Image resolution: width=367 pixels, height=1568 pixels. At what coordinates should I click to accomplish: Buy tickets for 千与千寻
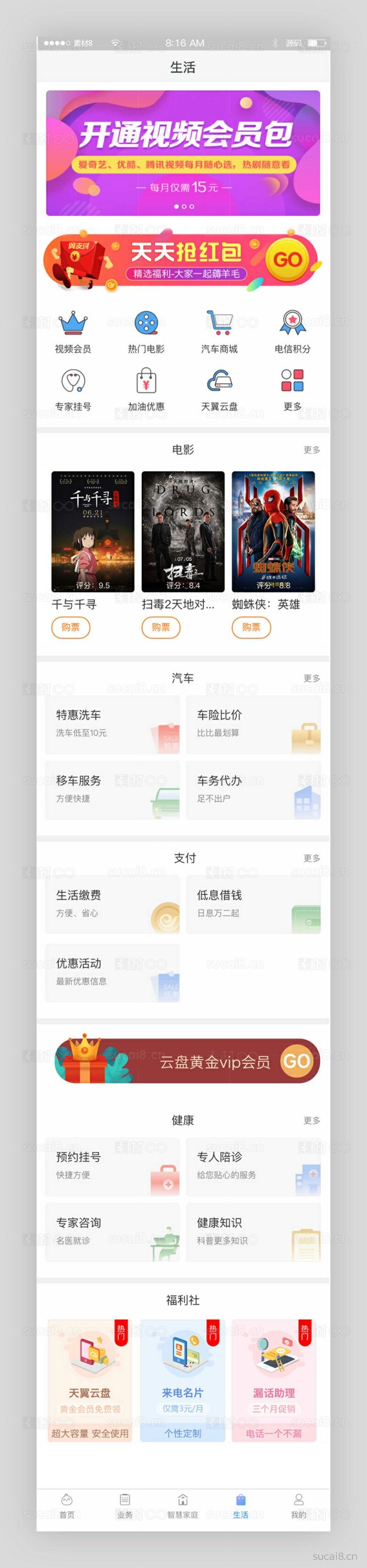point(71,627)
